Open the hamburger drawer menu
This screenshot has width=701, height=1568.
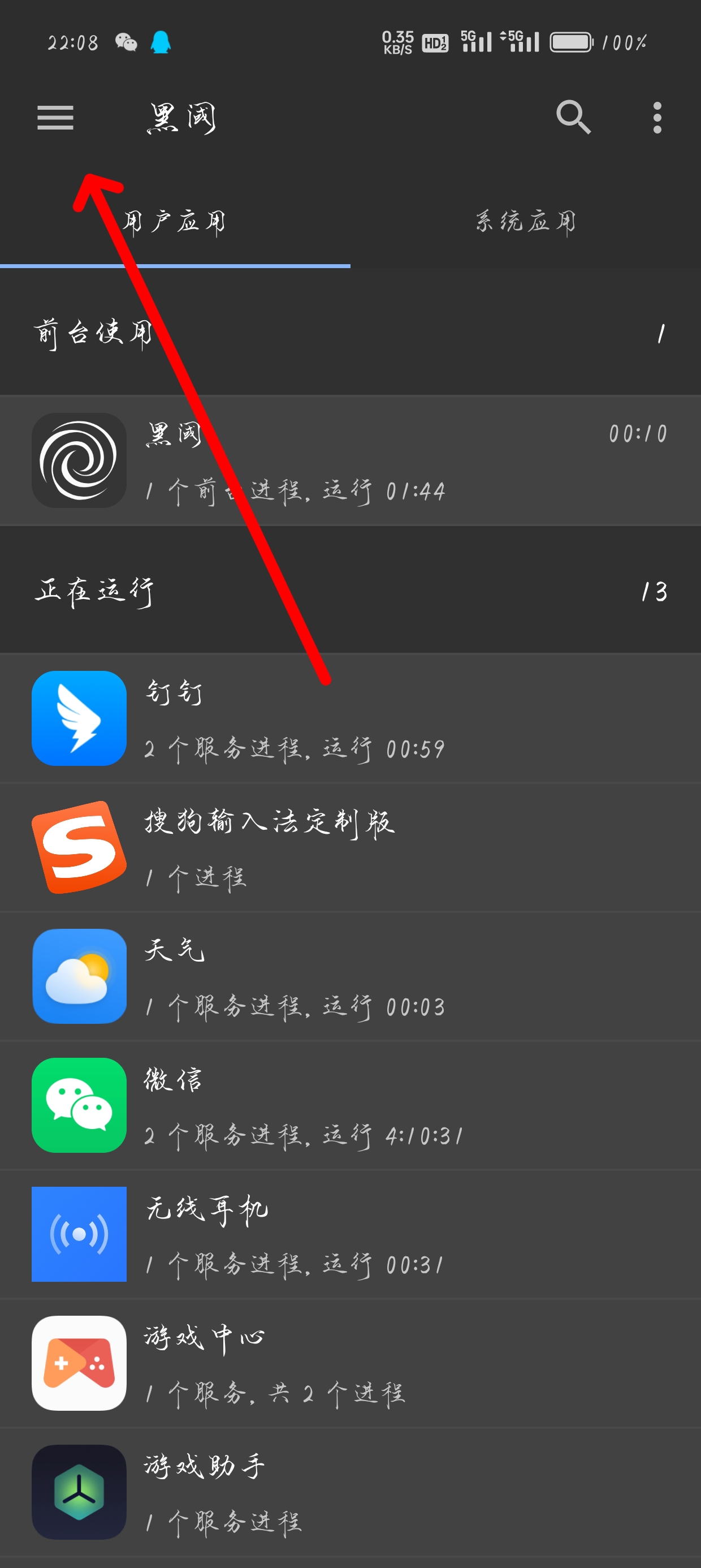click(x=55, y=117)
